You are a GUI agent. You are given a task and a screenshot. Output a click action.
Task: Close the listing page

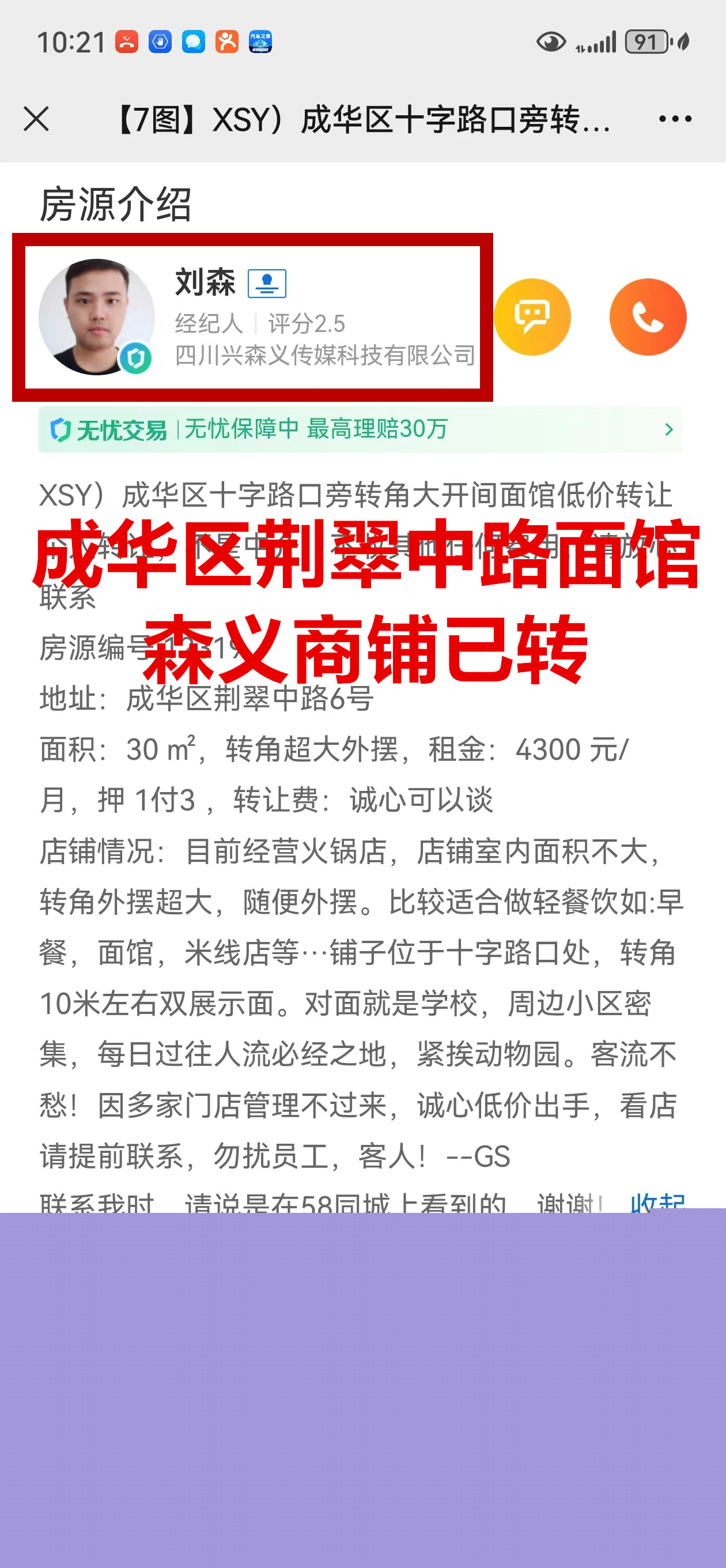36,119
